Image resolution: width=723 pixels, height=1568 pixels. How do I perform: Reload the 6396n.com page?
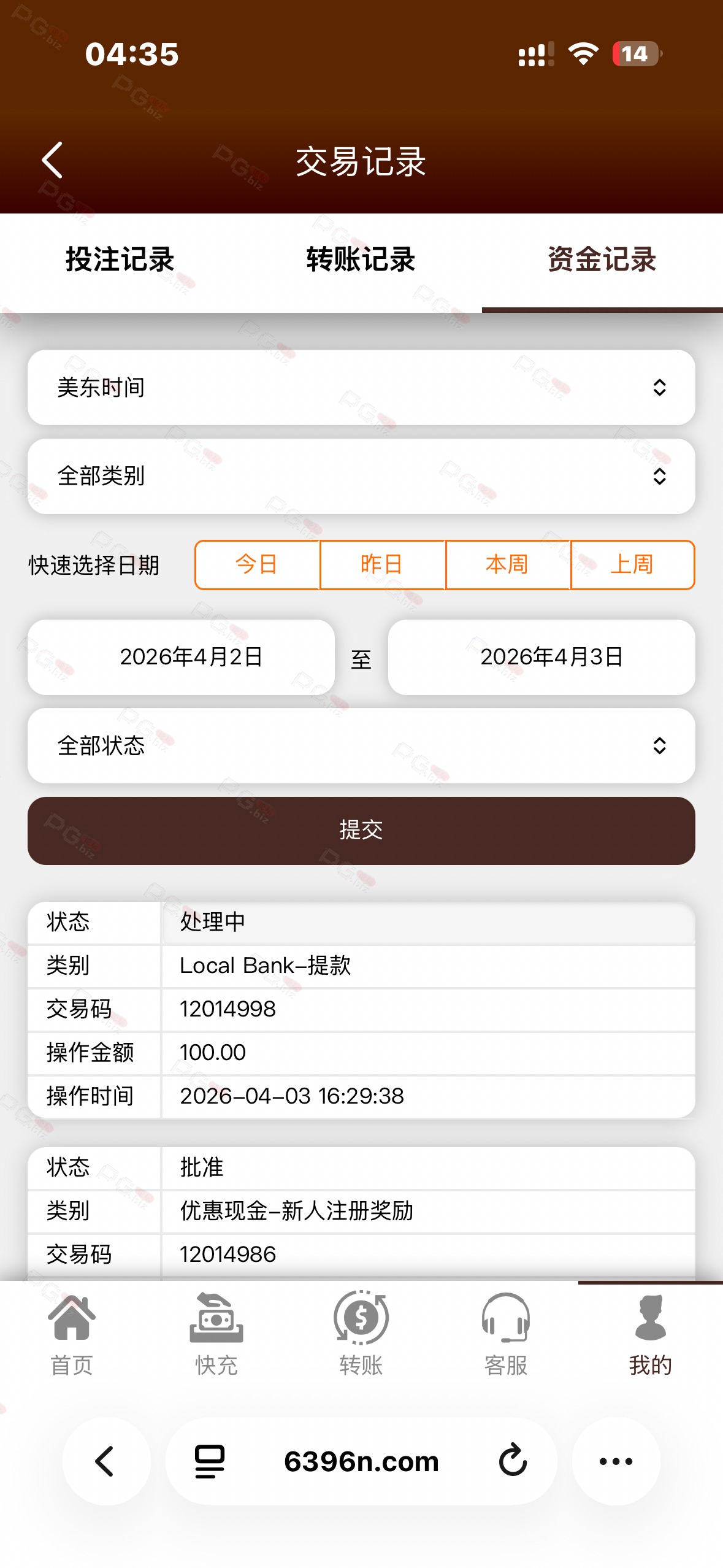click(513, 1461)
